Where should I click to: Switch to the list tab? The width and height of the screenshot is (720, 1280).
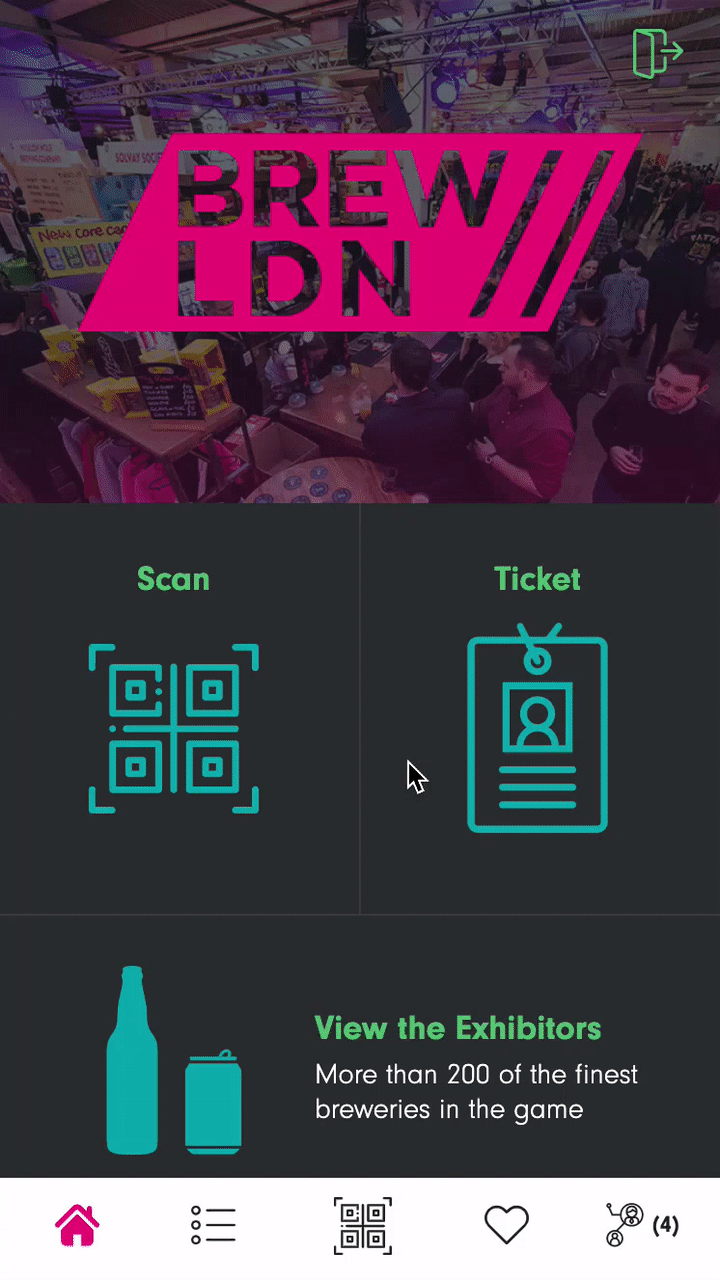(x=214, y=1225)
